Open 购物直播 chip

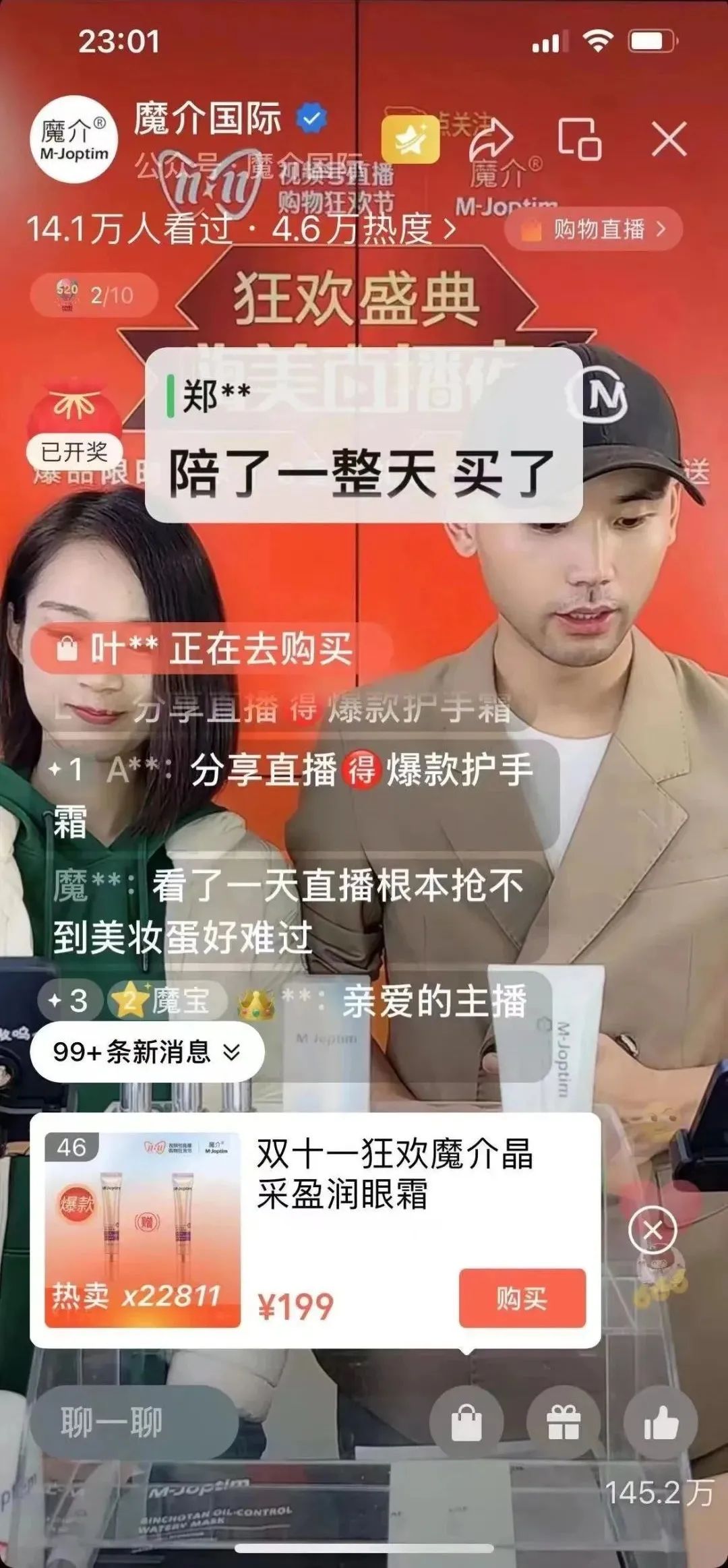[x=594, y=229]
